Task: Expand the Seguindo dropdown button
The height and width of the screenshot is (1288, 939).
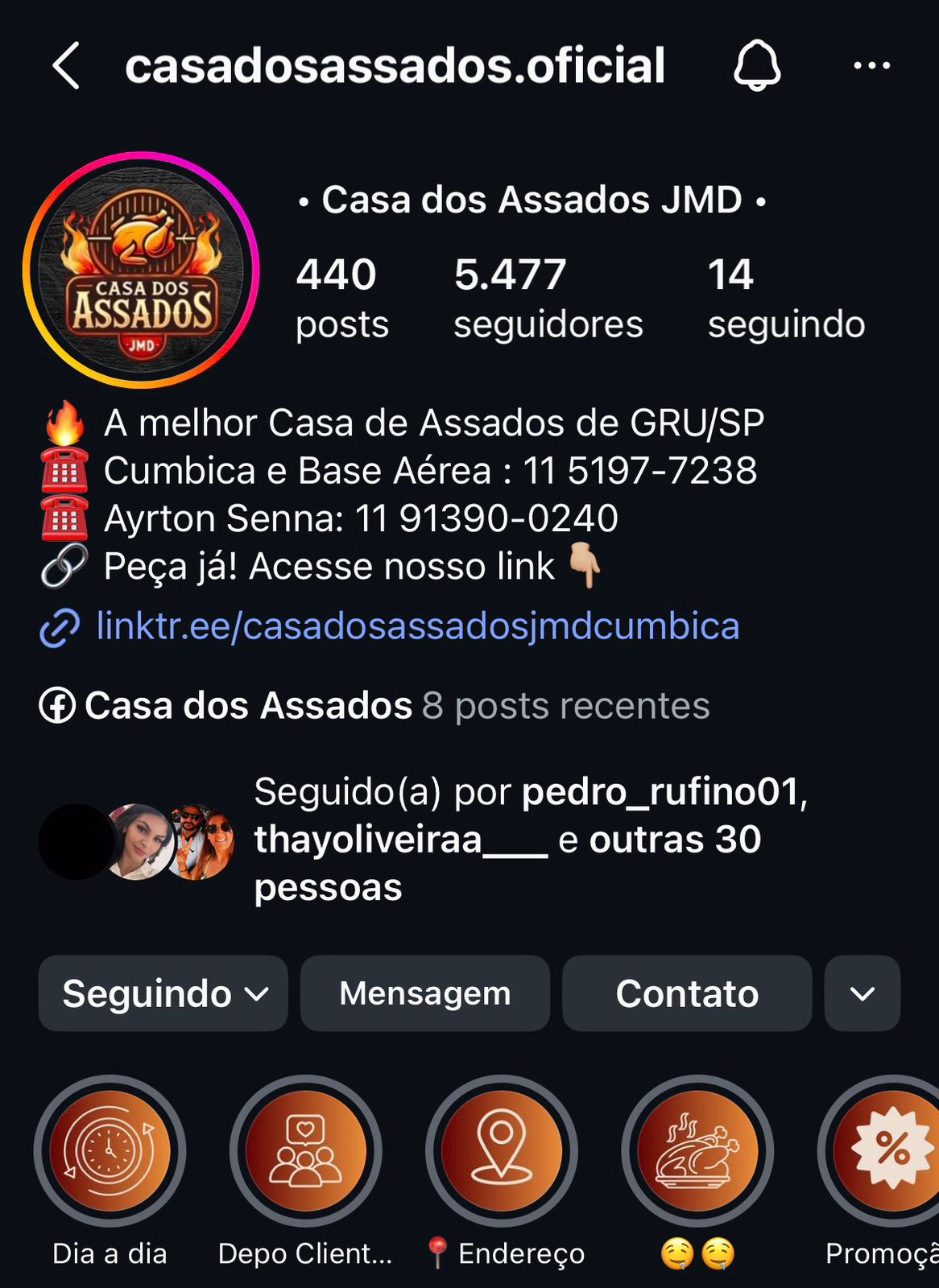Action: (x=163, y=993)
